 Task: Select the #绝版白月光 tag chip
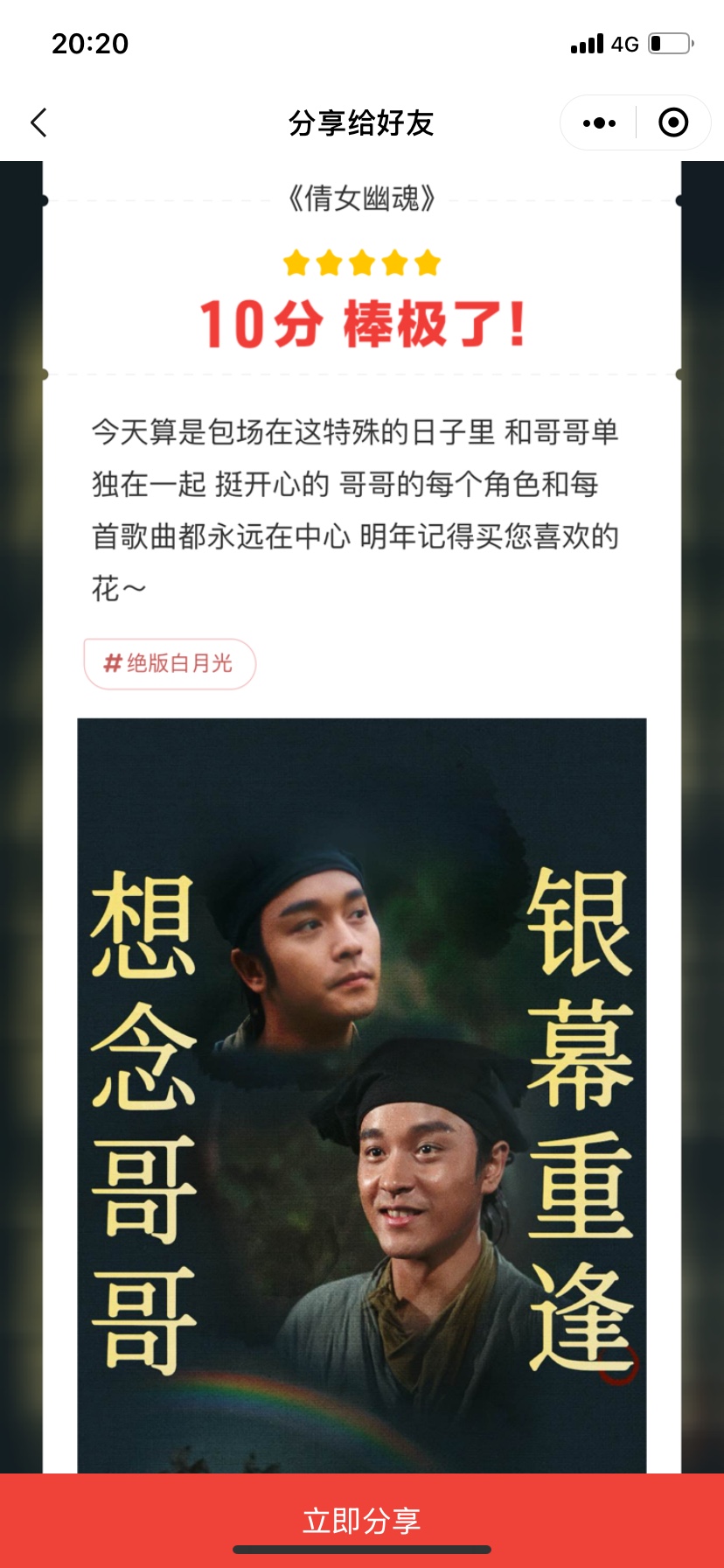pyautogui.click(x=170, y=663)
